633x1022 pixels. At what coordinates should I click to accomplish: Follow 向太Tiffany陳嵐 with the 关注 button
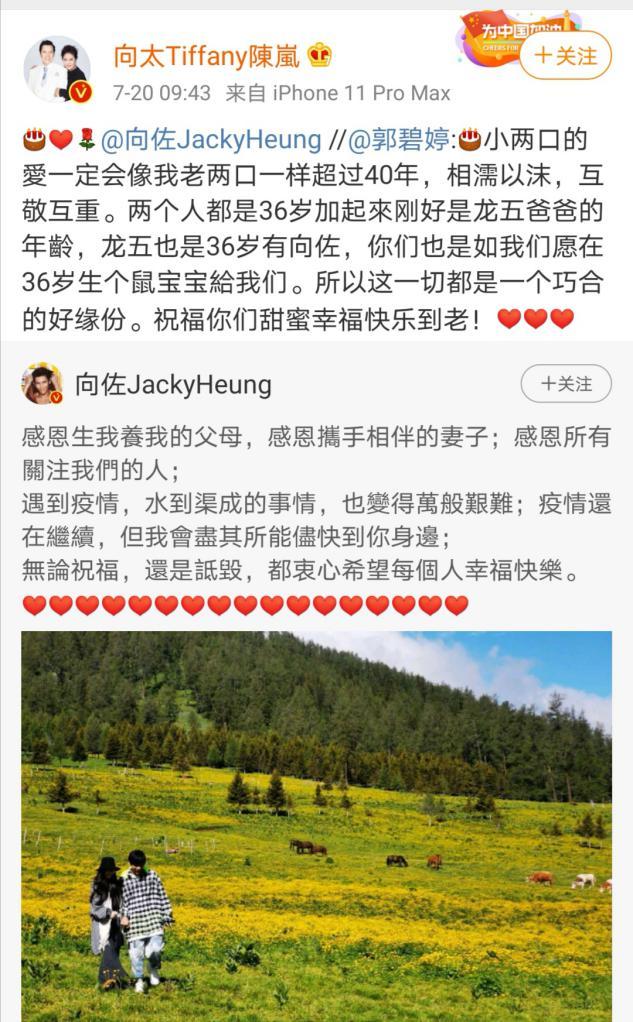(x=565, y=55)
